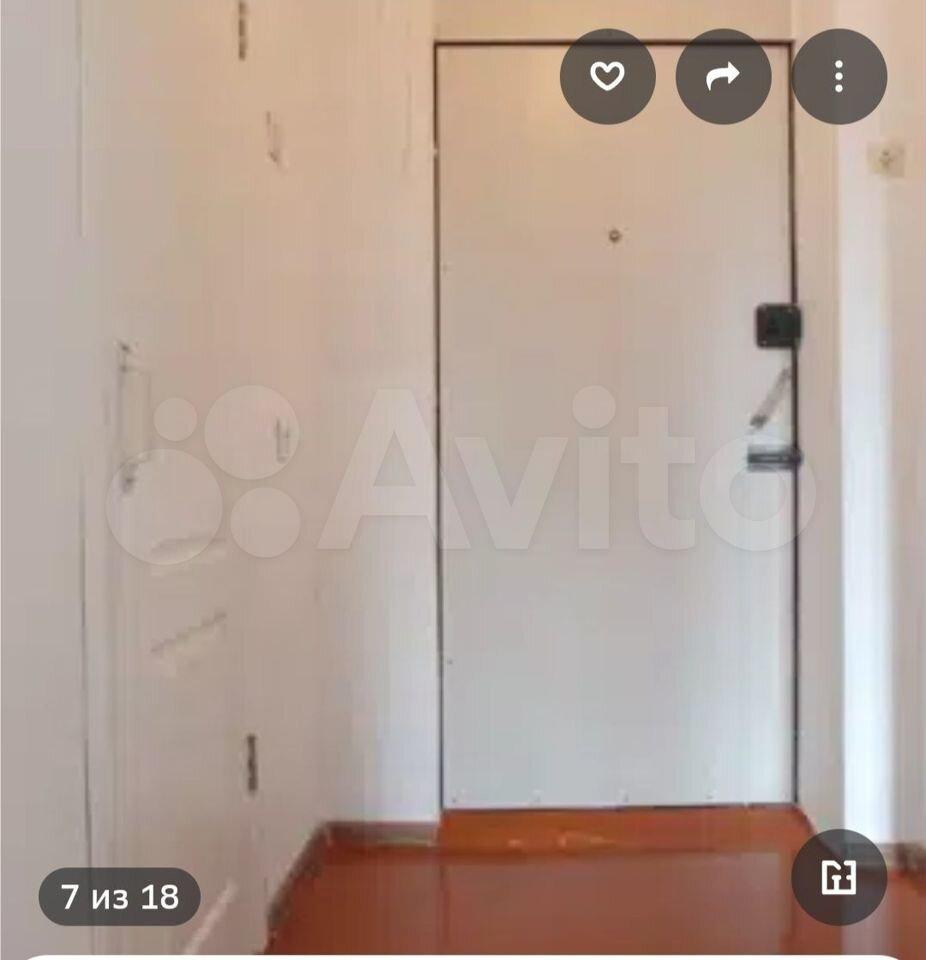Open the floor plan view
Image resolution: width=926 pixels, height=960 pixels.
pos(838,877)
